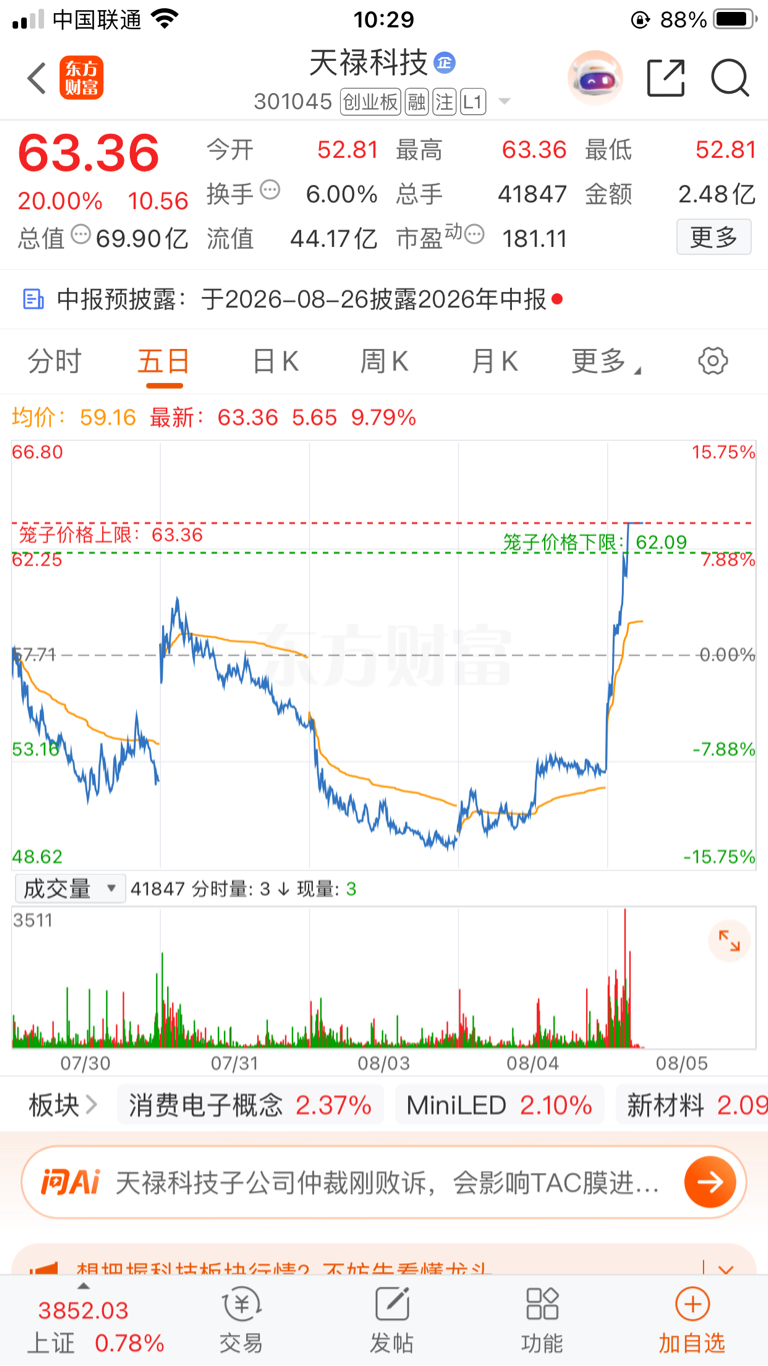Share this stock page

[666, 78]
